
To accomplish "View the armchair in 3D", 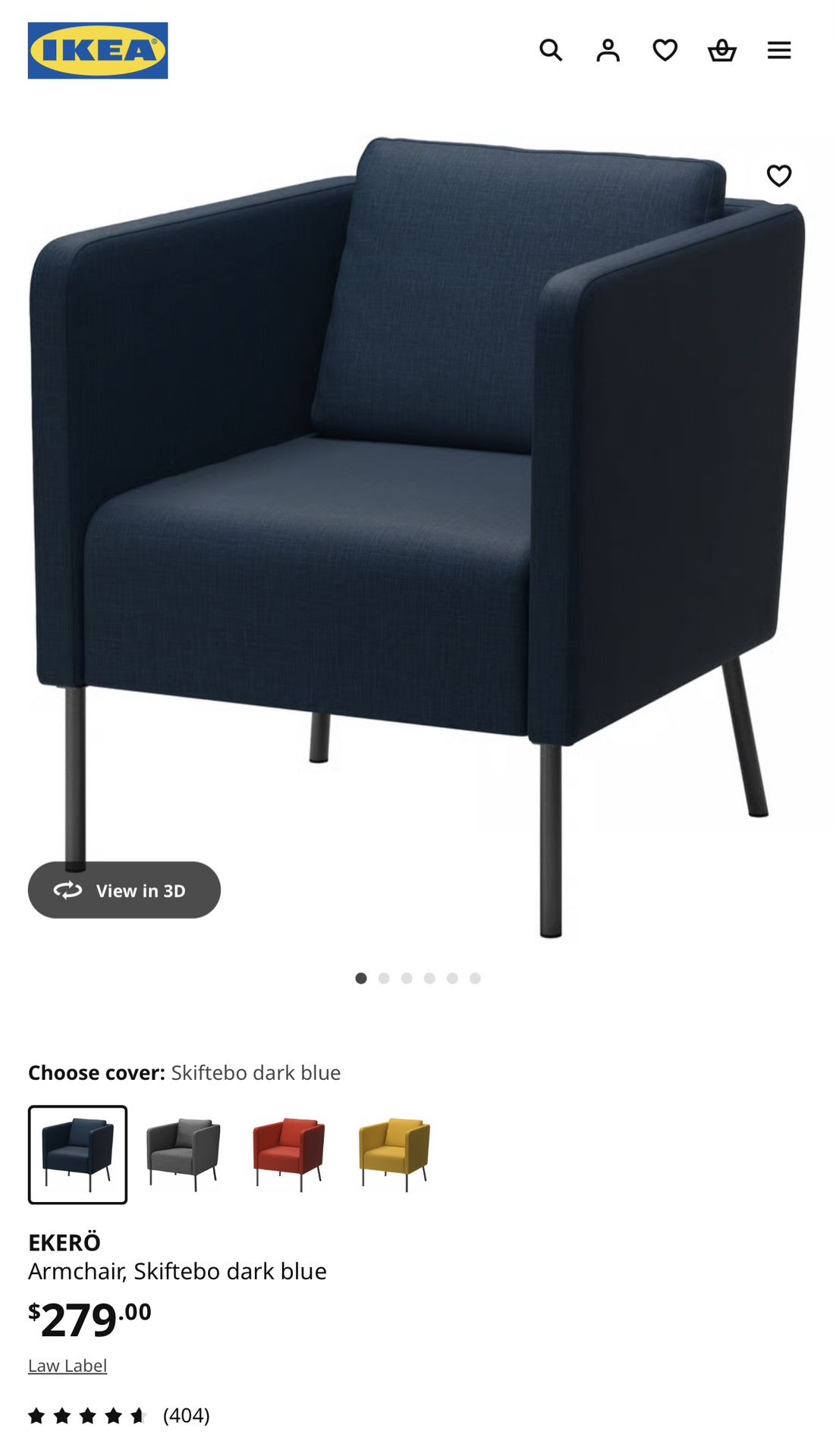I will tap(124, 890).
